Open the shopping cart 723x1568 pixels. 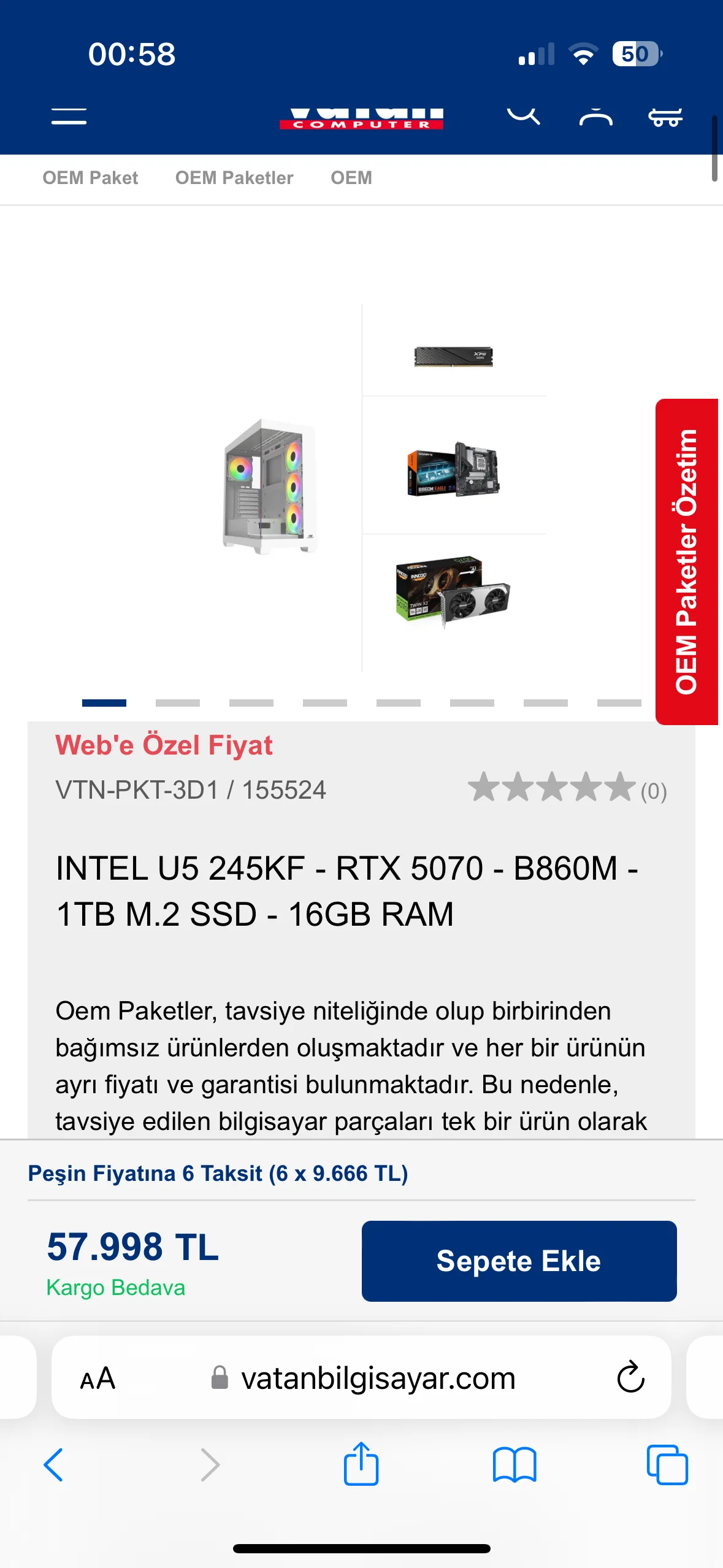click(x=665, y=116)
